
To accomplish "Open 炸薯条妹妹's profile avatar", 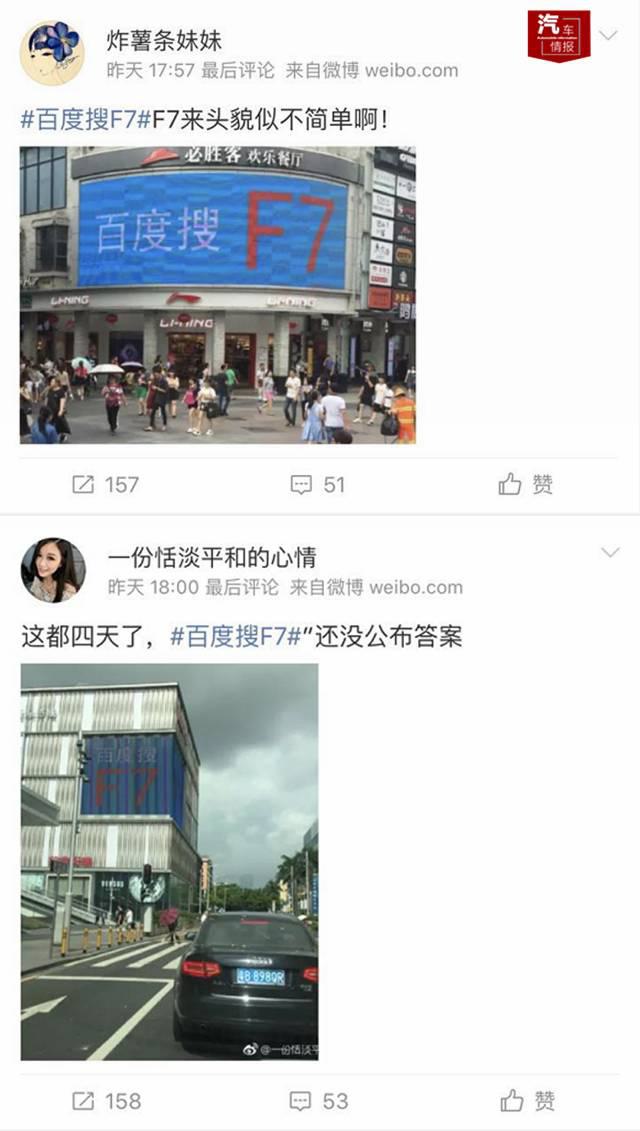I will 52,53.
